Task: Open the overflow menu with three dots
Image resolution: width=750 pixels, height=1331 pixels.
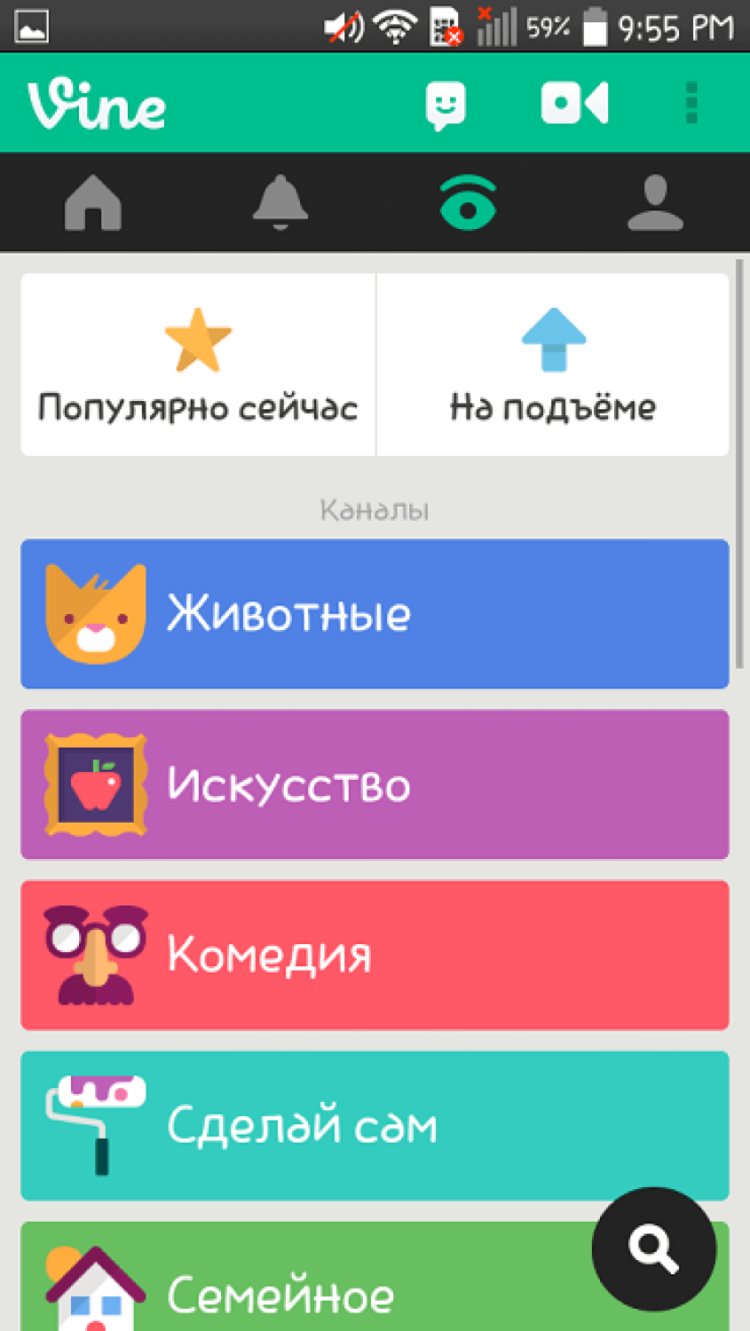Action: point(689,103)
